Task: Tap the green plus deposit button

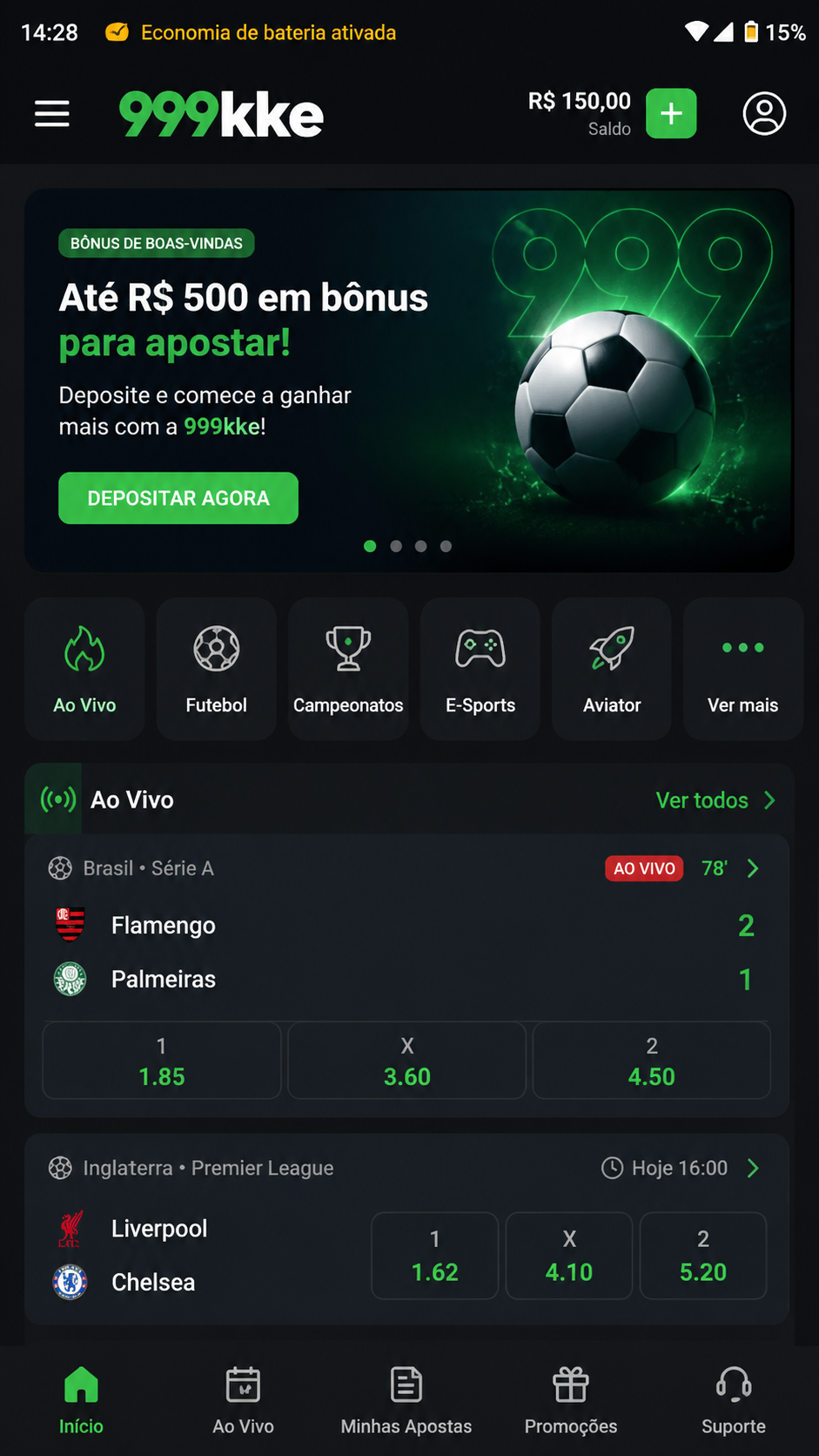Action: [x=671, y=113]
